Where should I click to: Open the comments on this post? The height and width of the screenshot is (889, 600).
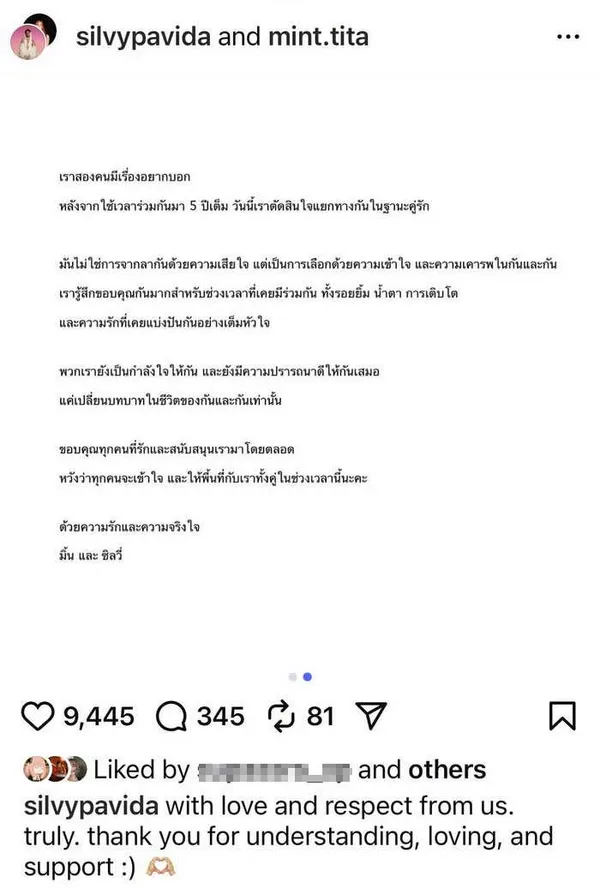tap(173, 716)
